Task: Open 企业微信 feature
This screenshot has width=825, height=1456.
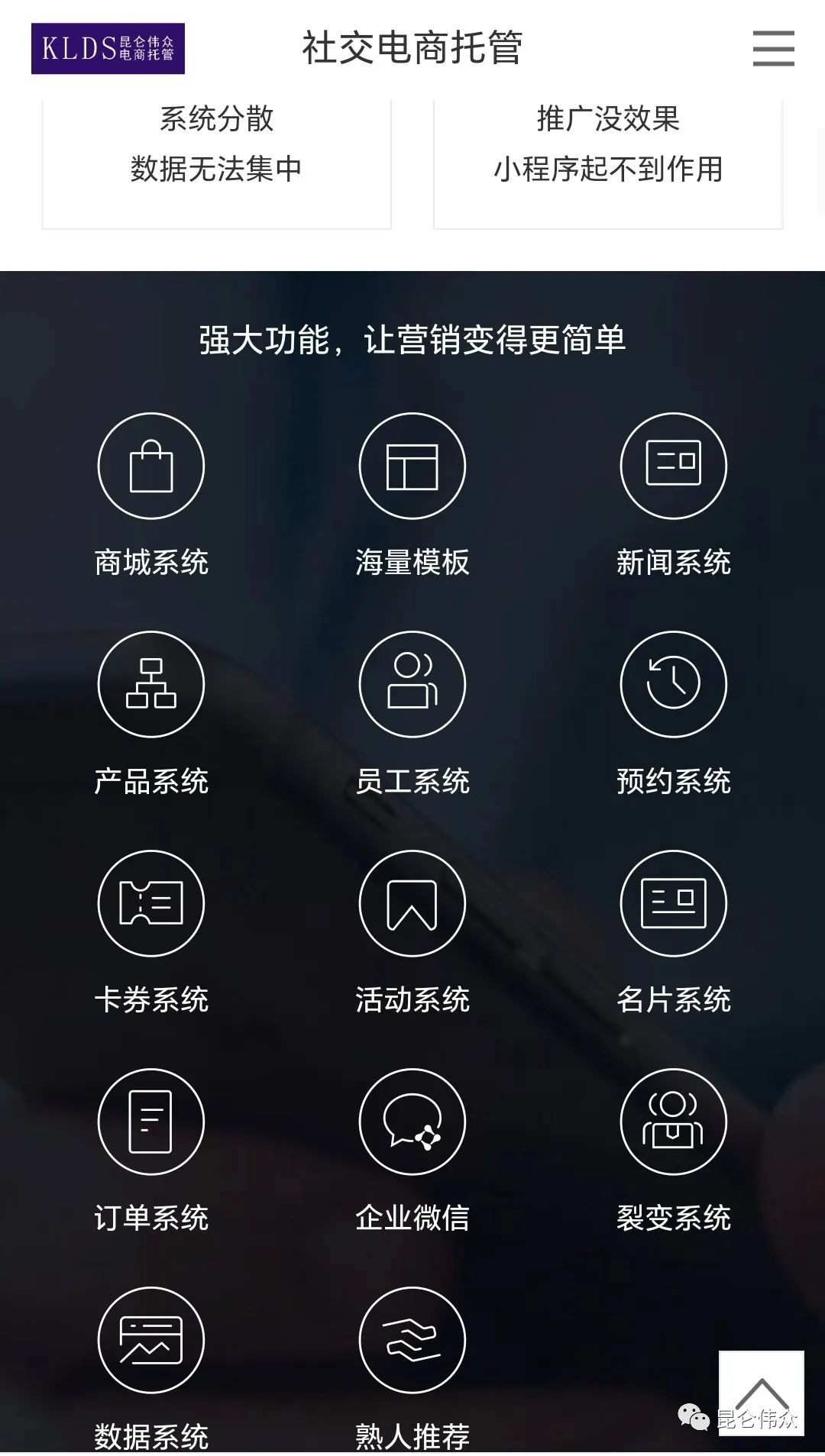Action: (412, 1151)
